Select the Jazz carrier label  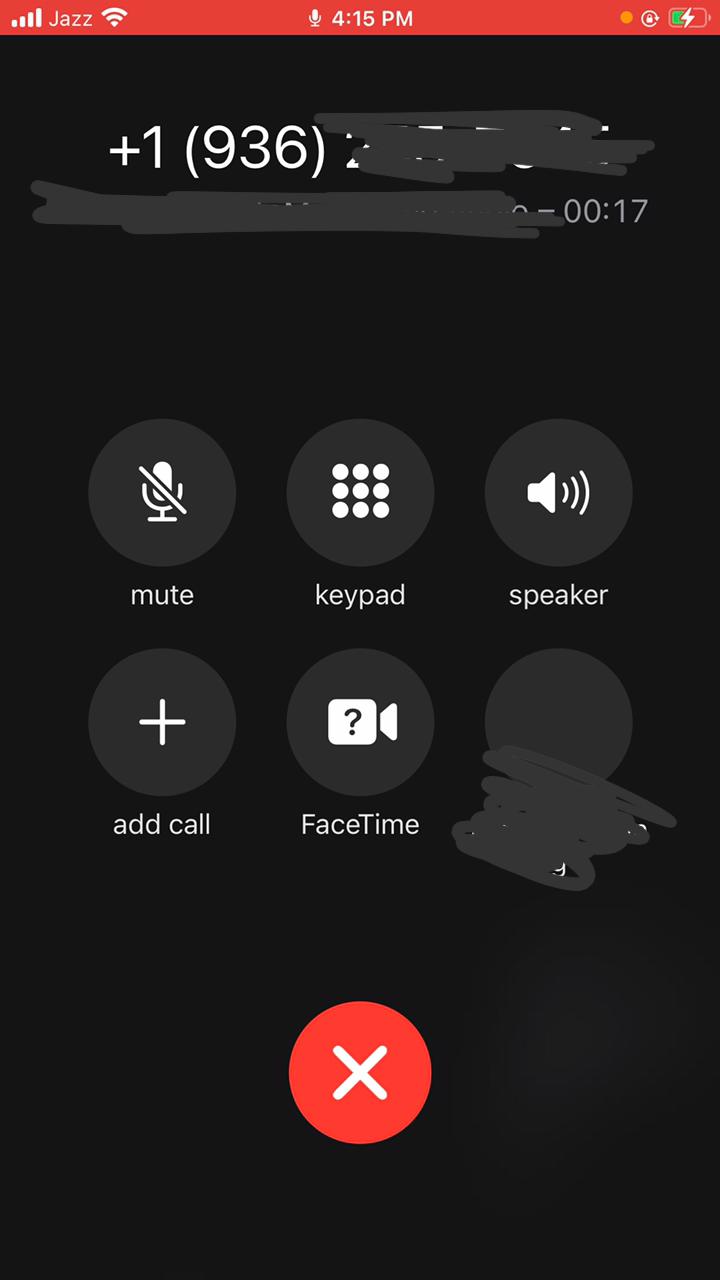69,17
